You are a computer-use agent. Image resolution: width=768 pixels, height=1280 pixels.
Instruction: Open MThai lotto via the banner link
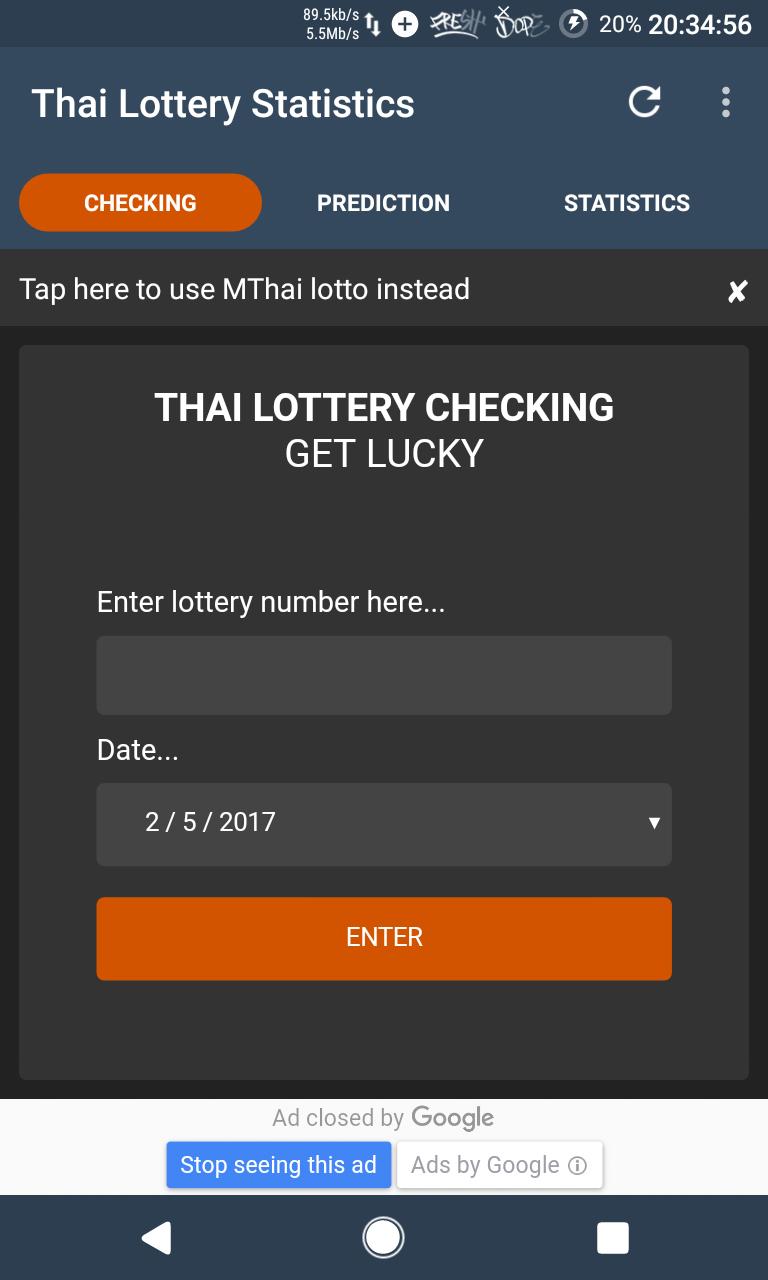point(245,289)
